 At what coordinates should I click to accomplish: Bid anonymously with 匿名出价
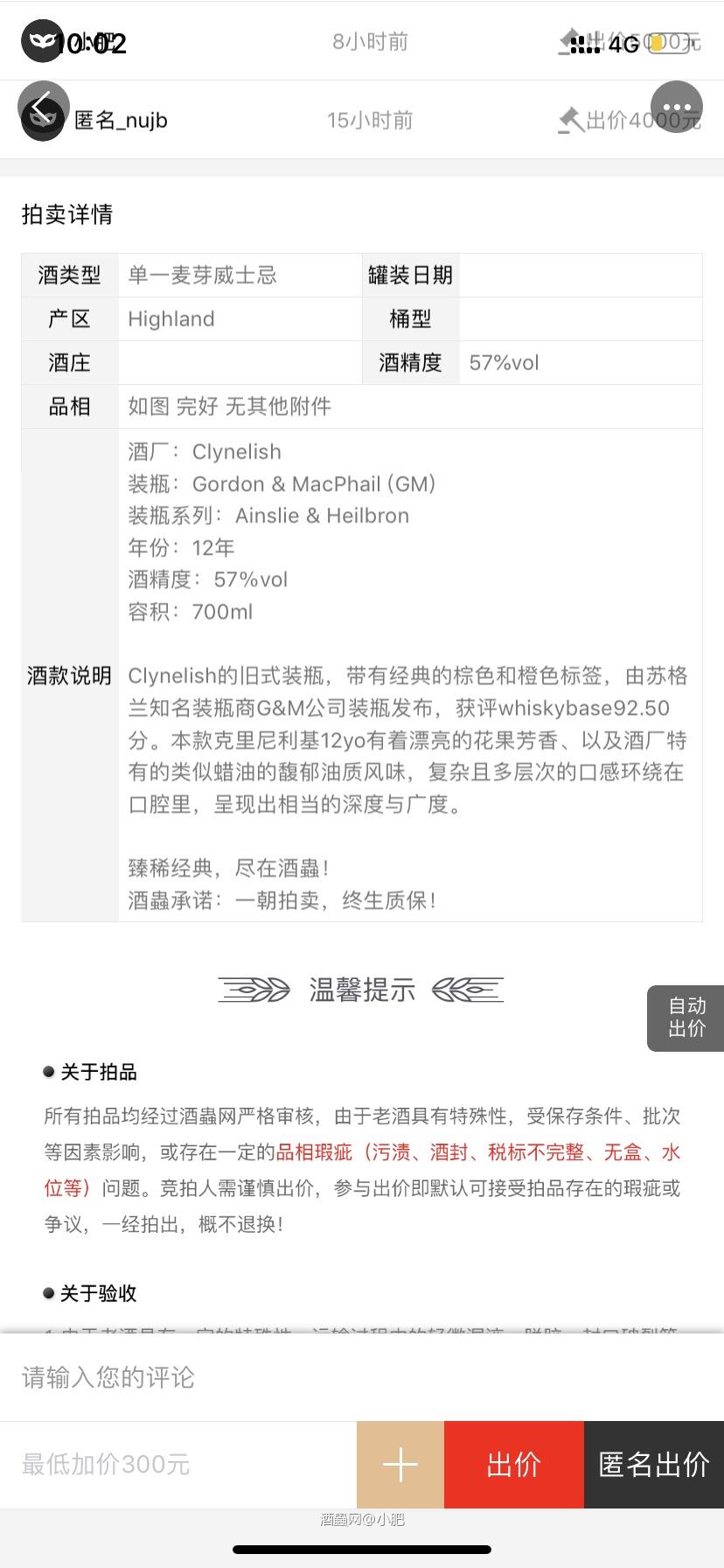(x=654, y=1465)
